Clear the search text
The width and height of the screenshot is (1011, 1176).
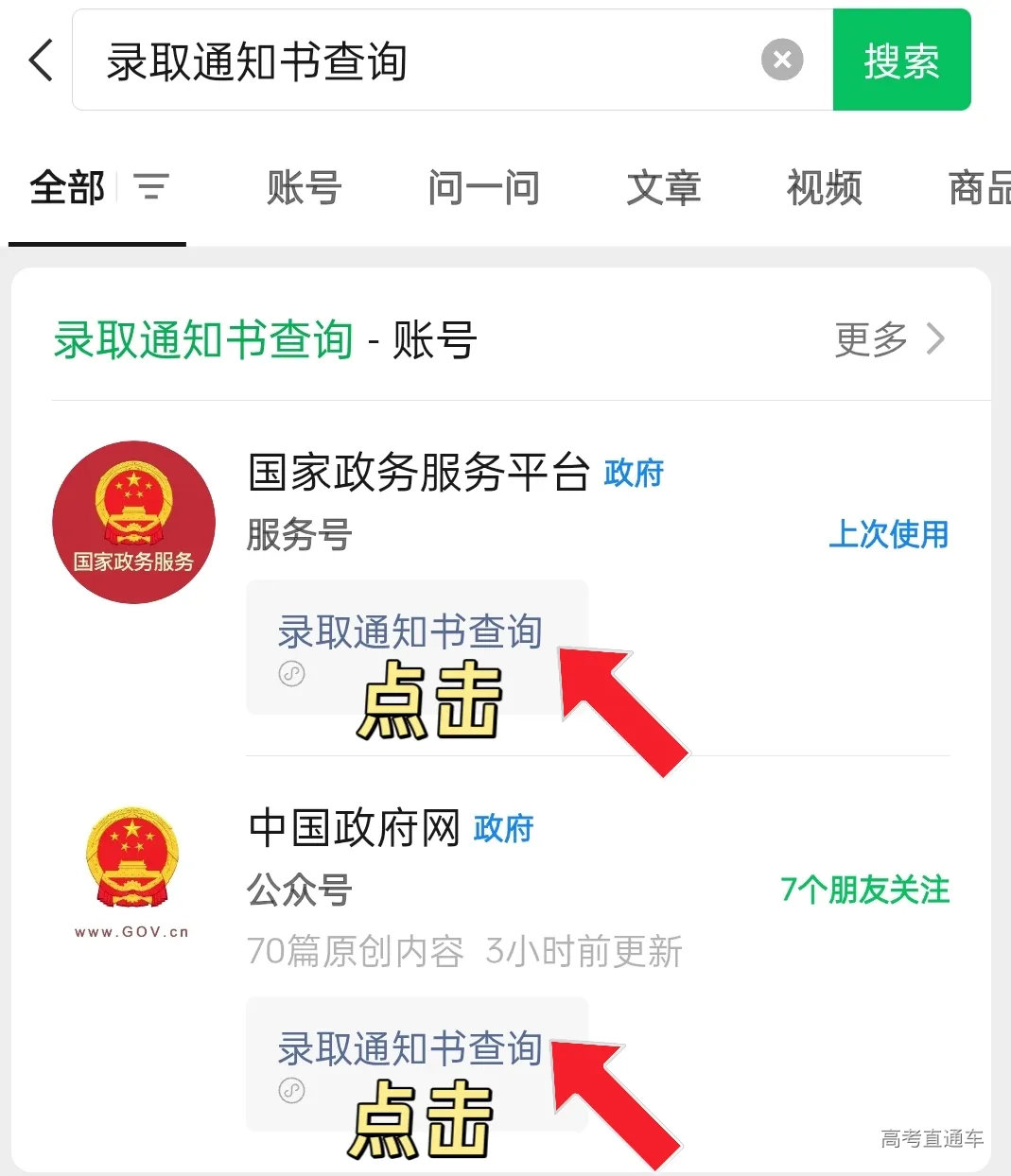click(782, 61)
